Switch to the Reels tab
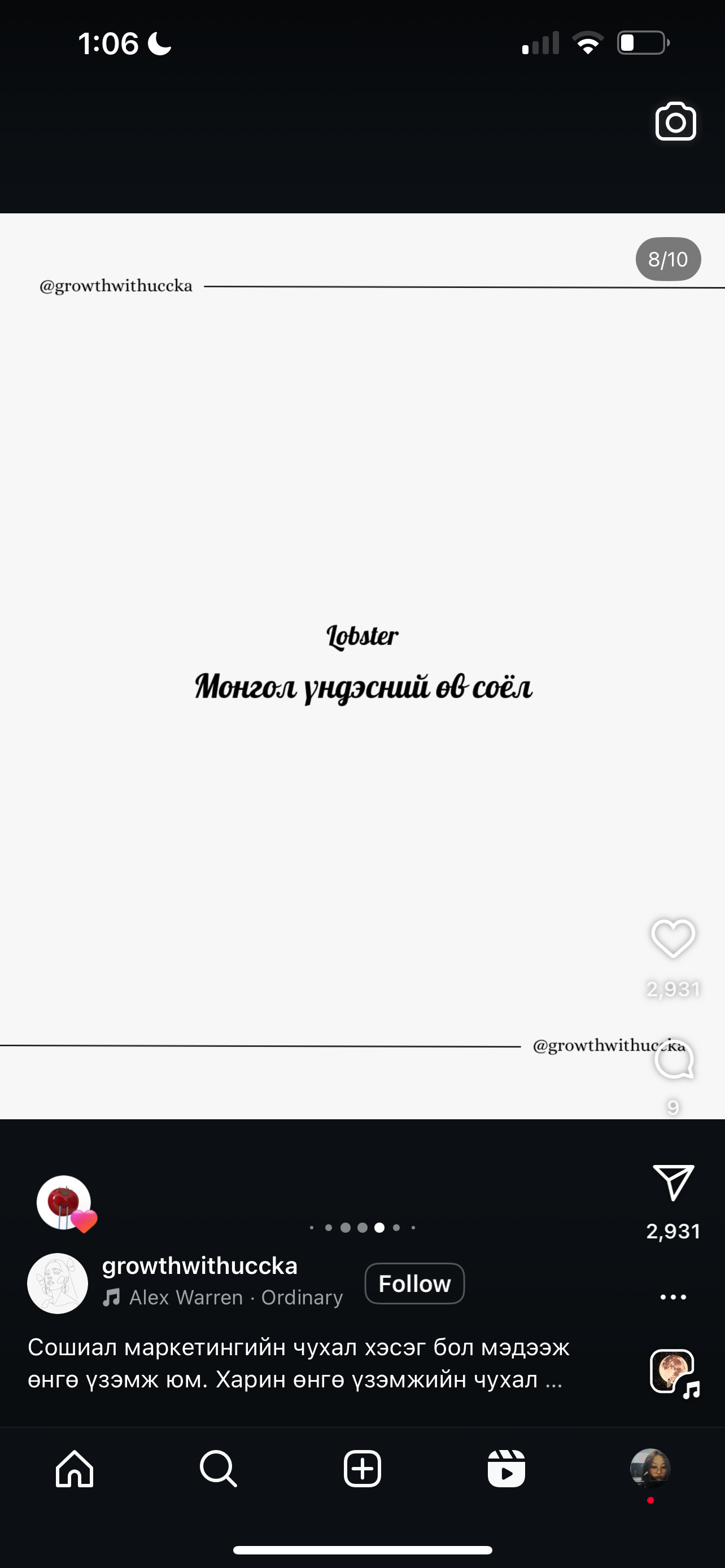This screenshot has height=1568, width=725. tap(506, 1469)
